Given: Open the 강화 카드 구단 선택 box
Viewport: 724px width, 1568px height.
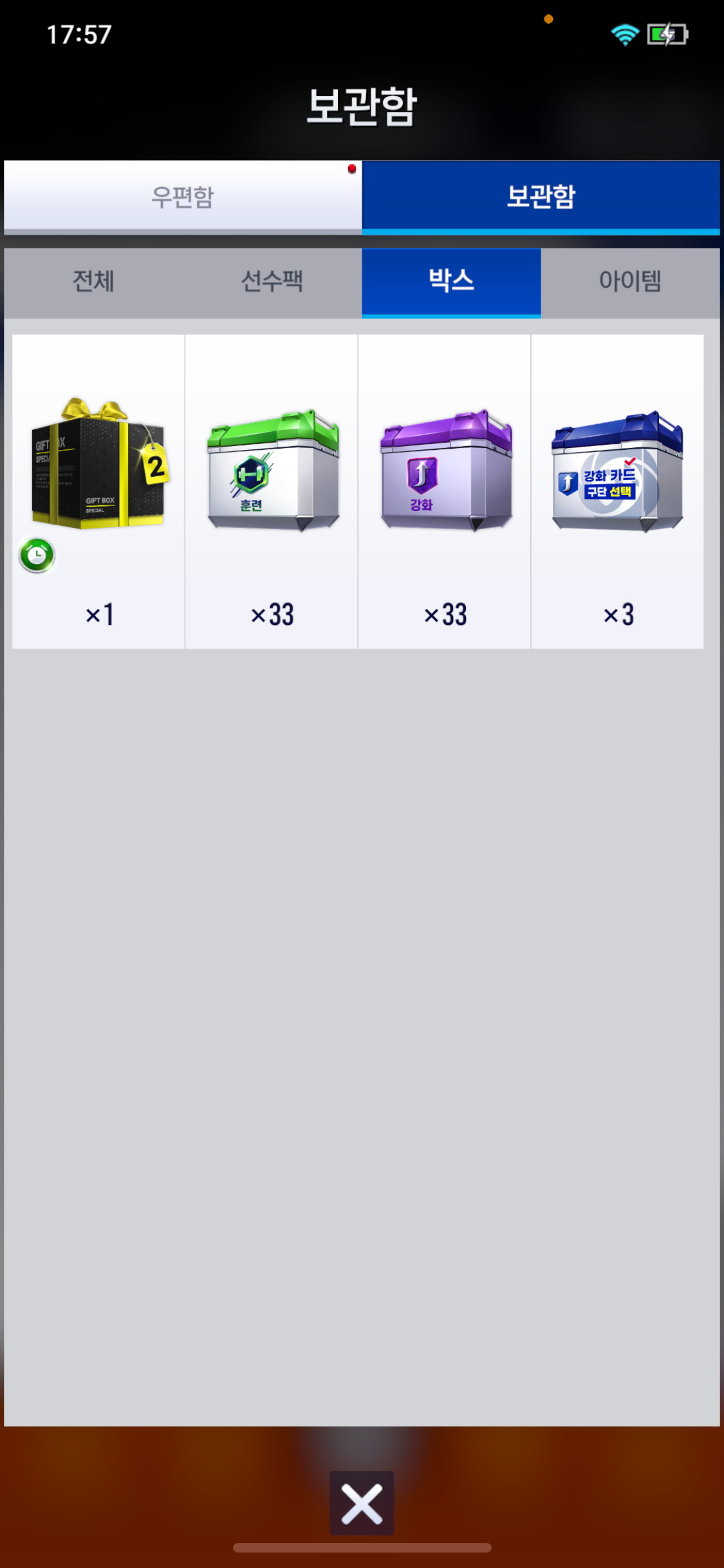Looking at the screenshot, I should pyautogui.click(x=618, y=491).
